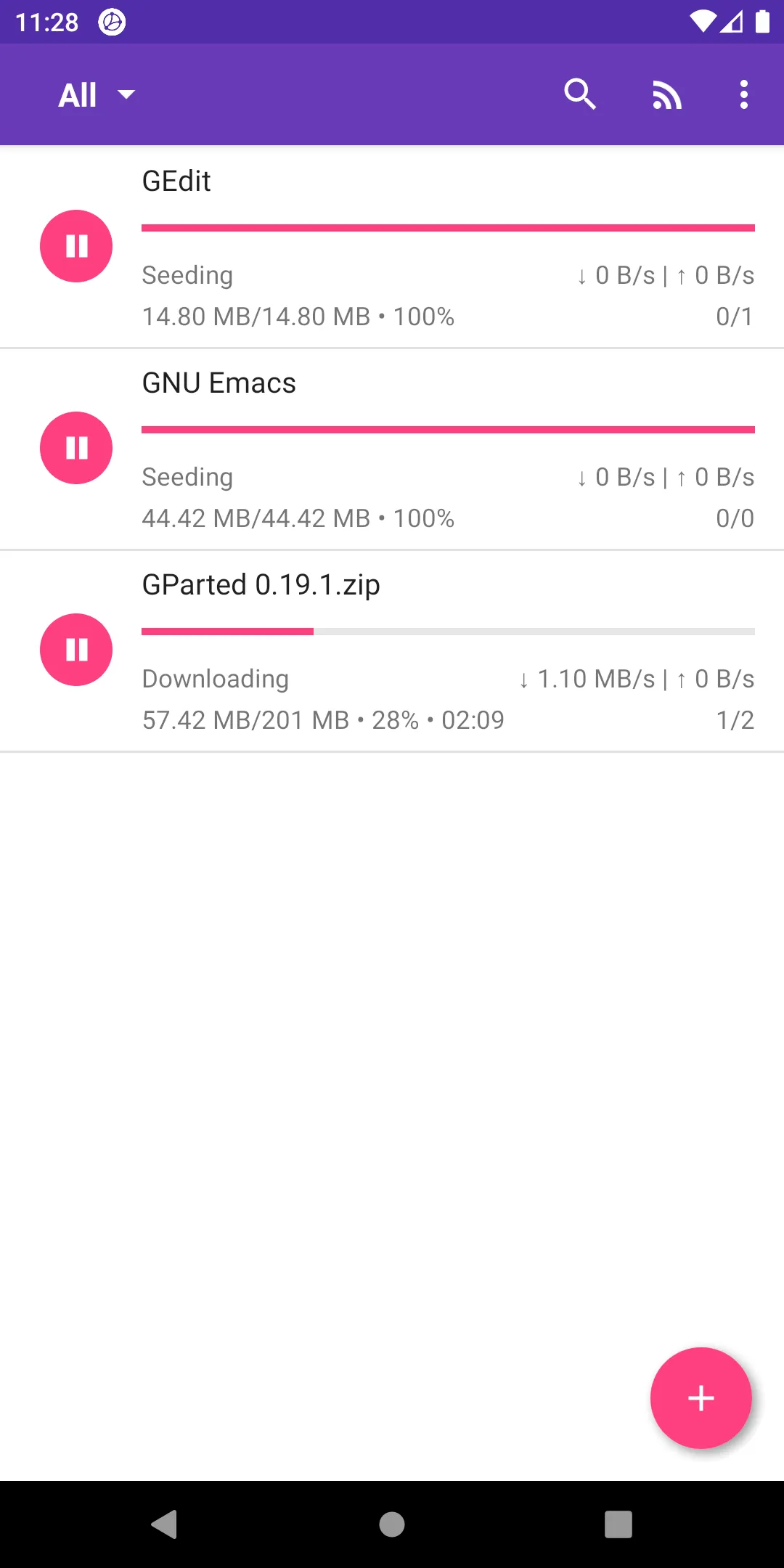Pause the GParted 0.19.1.zip download

(x=75, y=650)
